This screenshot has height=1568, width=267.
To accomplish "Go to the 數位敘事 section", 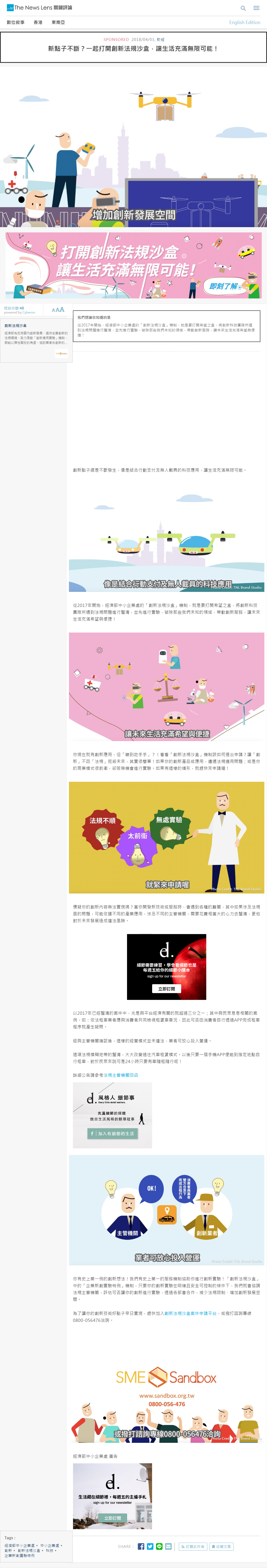I will click(x=16, y=22).
